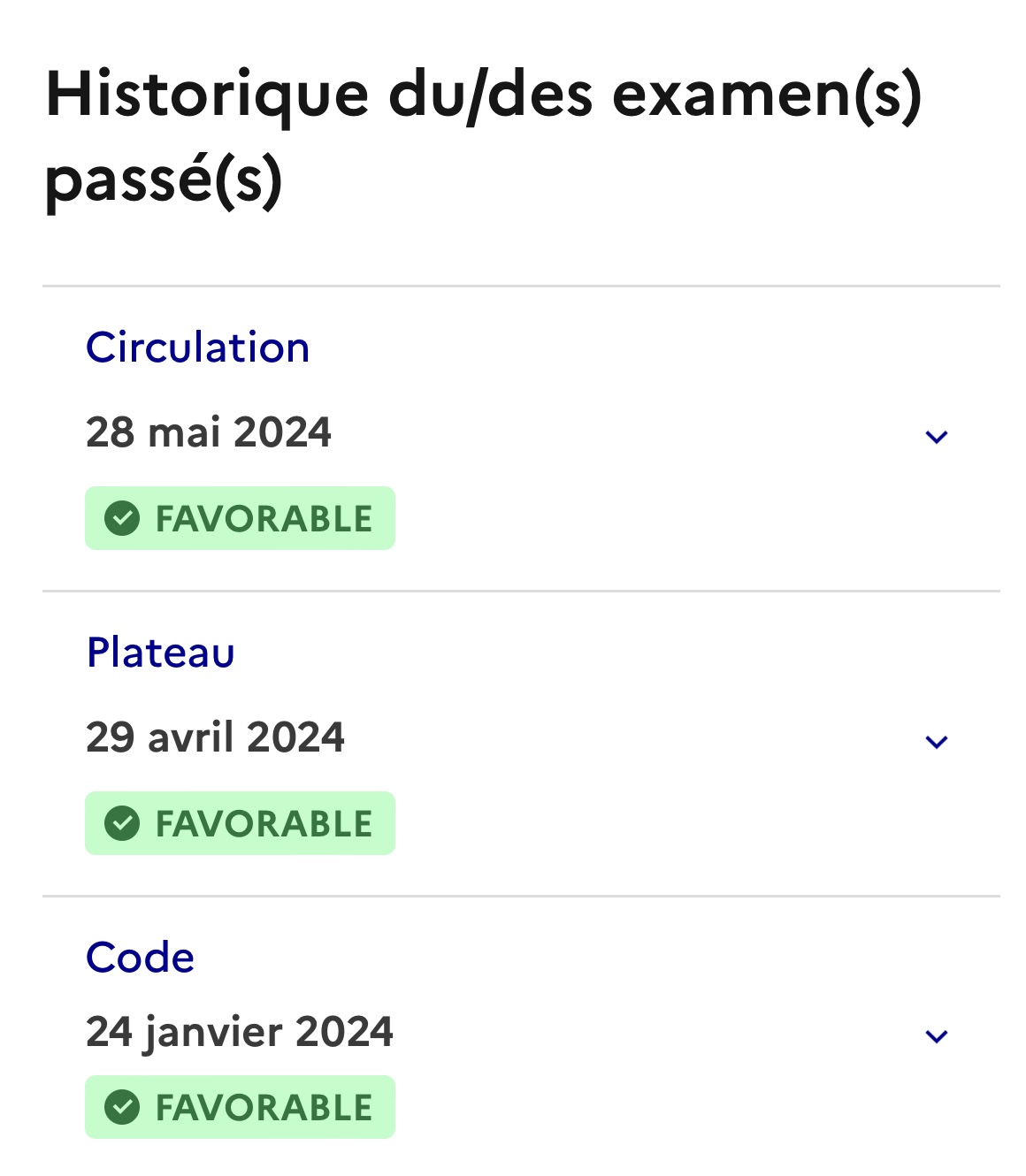Expand the Plateau exam from 29 avril 2024

point(936,742)
